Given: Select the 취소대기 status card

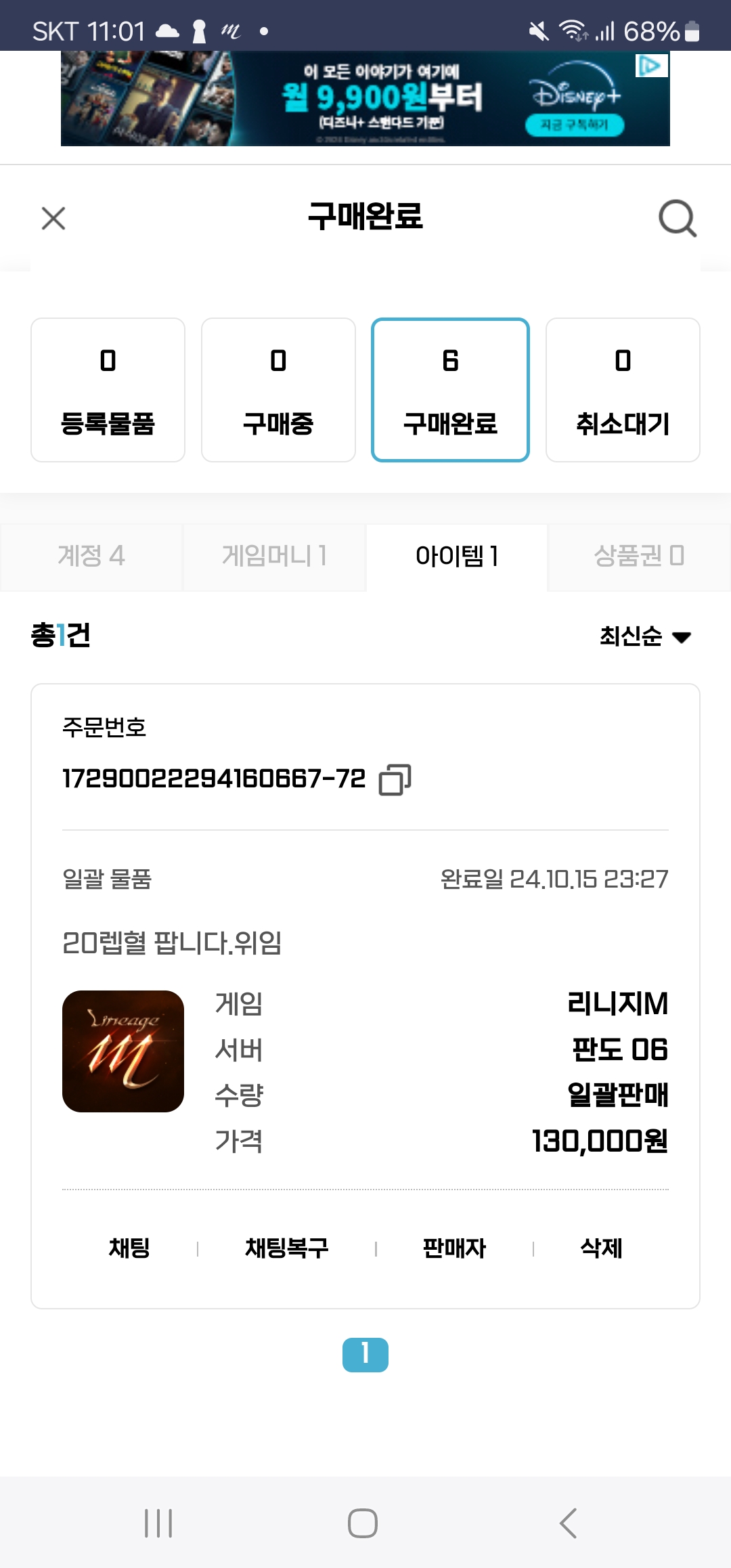Looking at the screenshot, I should click(622, 390).
